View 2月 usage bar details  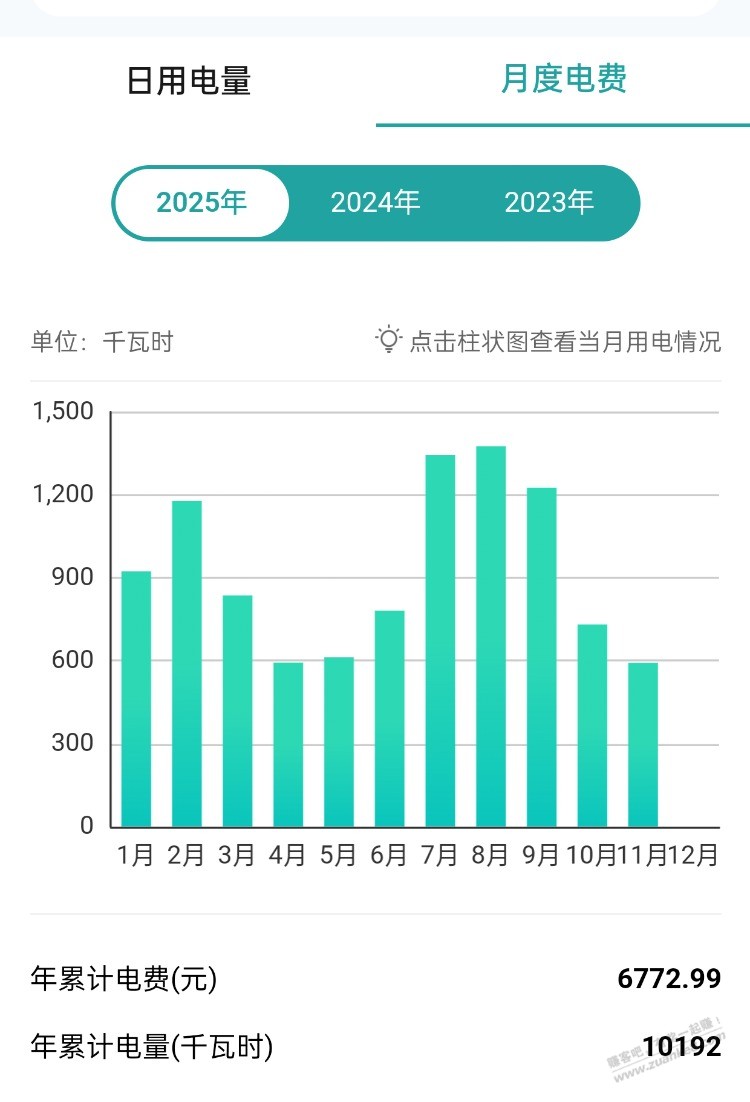click(187, 665)
